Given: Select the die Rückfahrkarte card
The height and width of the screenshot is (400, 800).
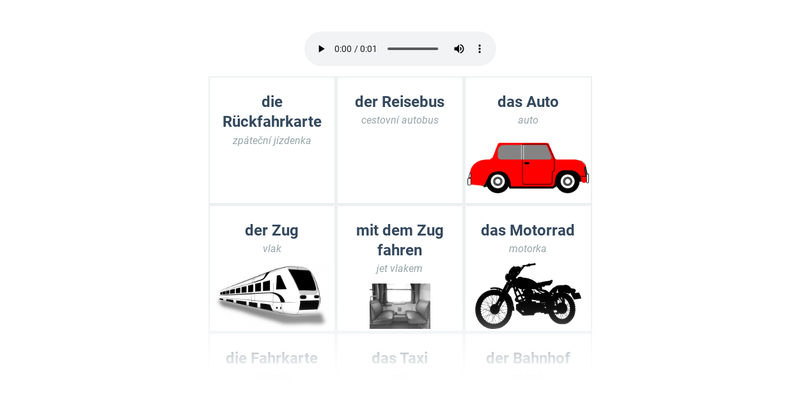Looking at the screenshot, I should coord(272,140).
